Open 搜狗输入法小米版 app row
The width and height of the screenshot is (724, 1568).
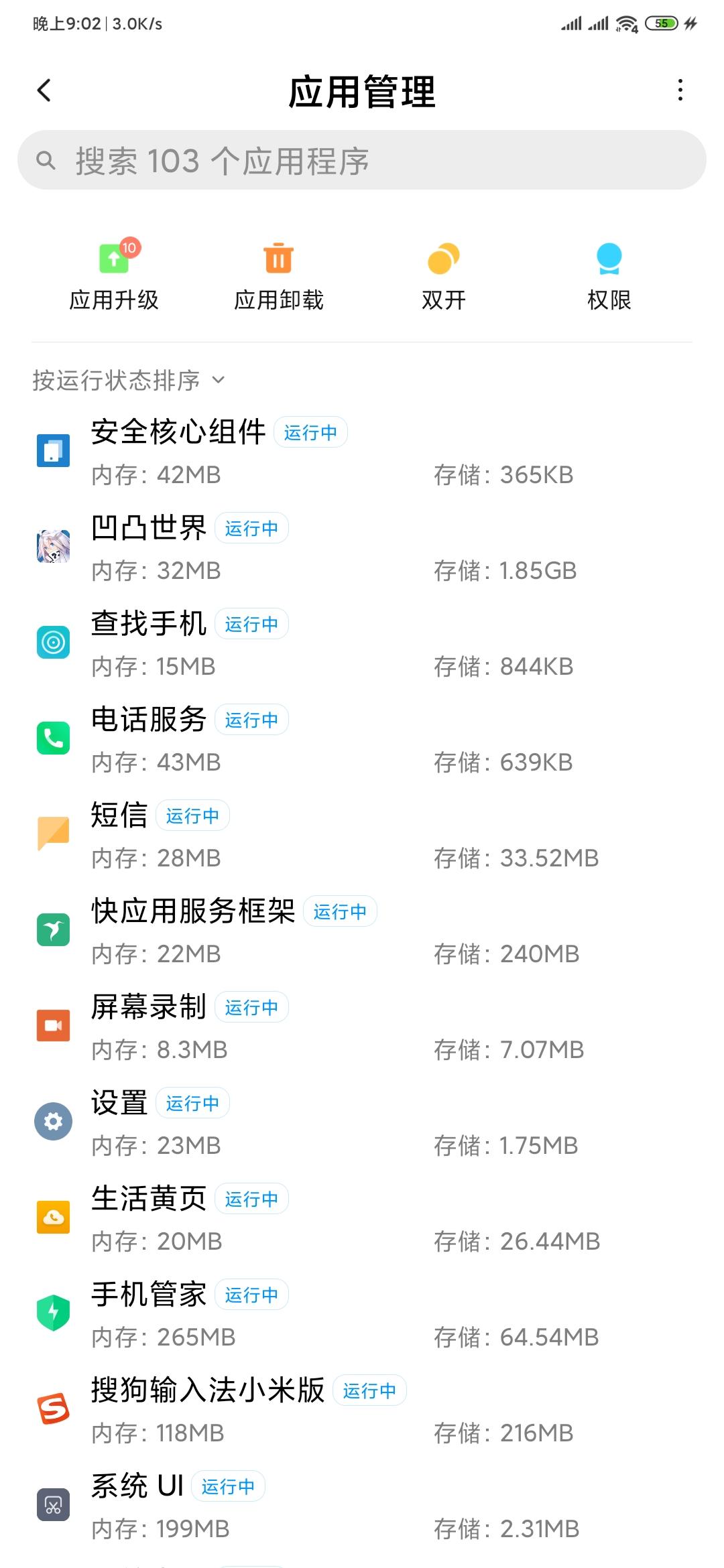[362, 1410]
